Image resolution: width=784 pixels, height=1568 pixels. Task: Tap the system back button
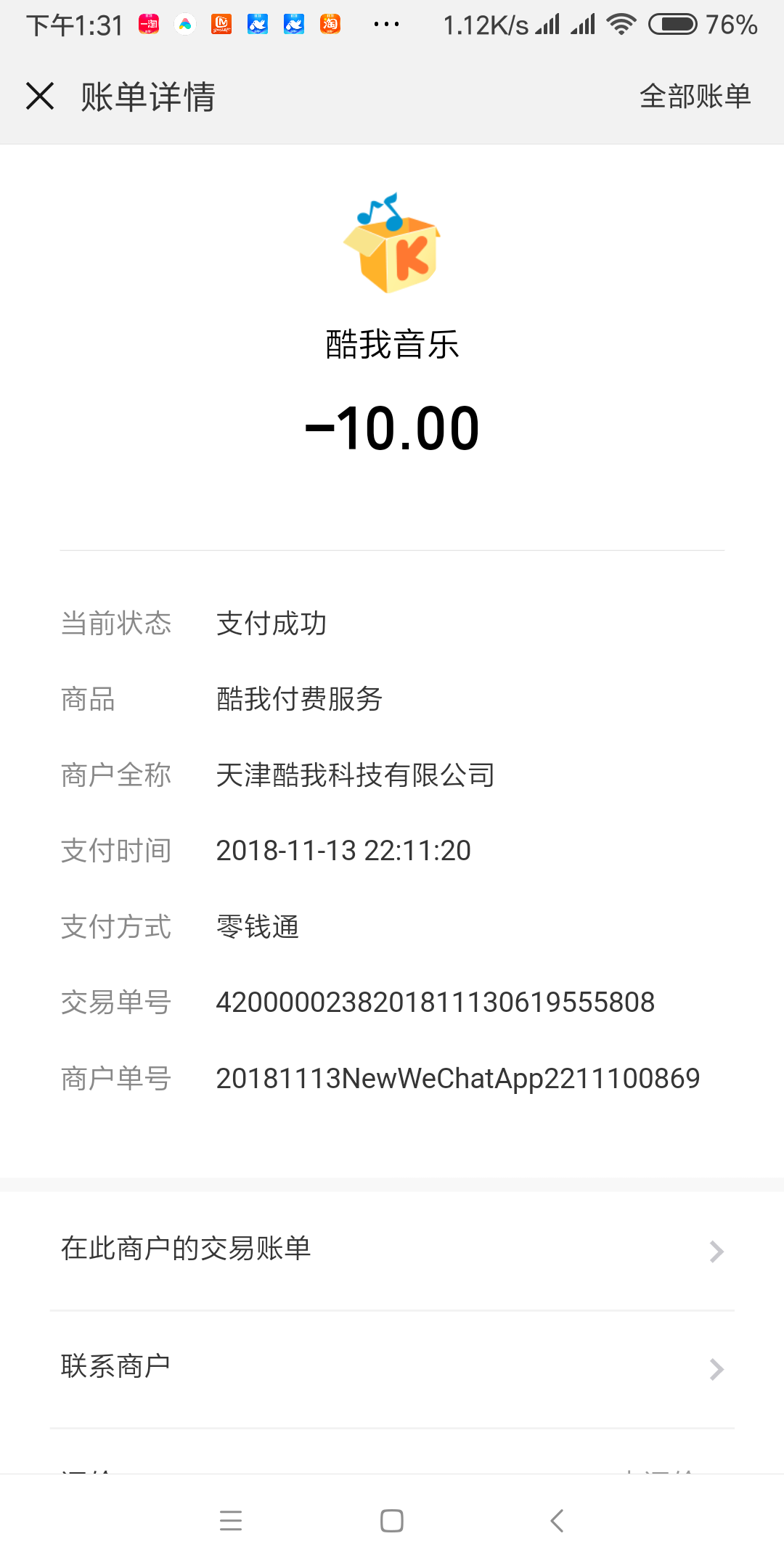coord(557,1520)
